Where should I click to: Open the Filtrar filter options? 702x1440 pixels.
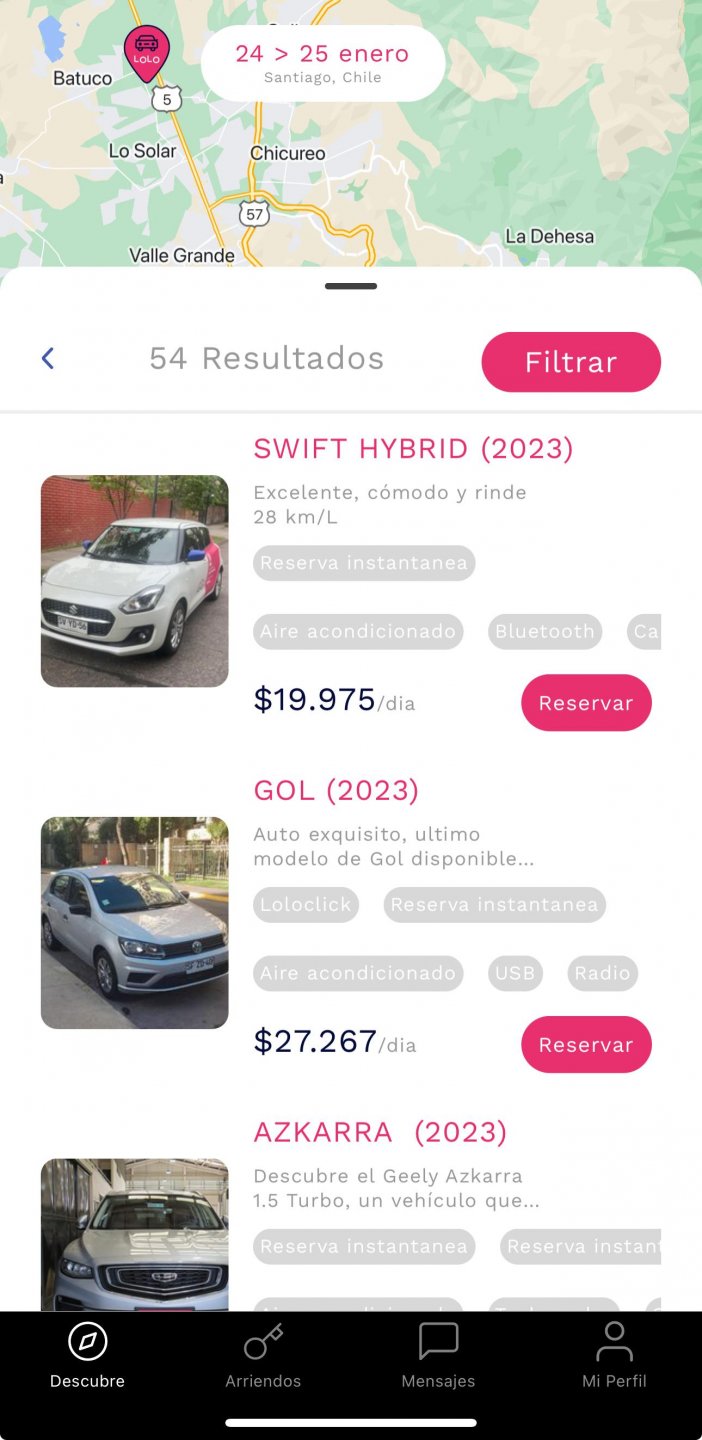[x=571, y=362]
